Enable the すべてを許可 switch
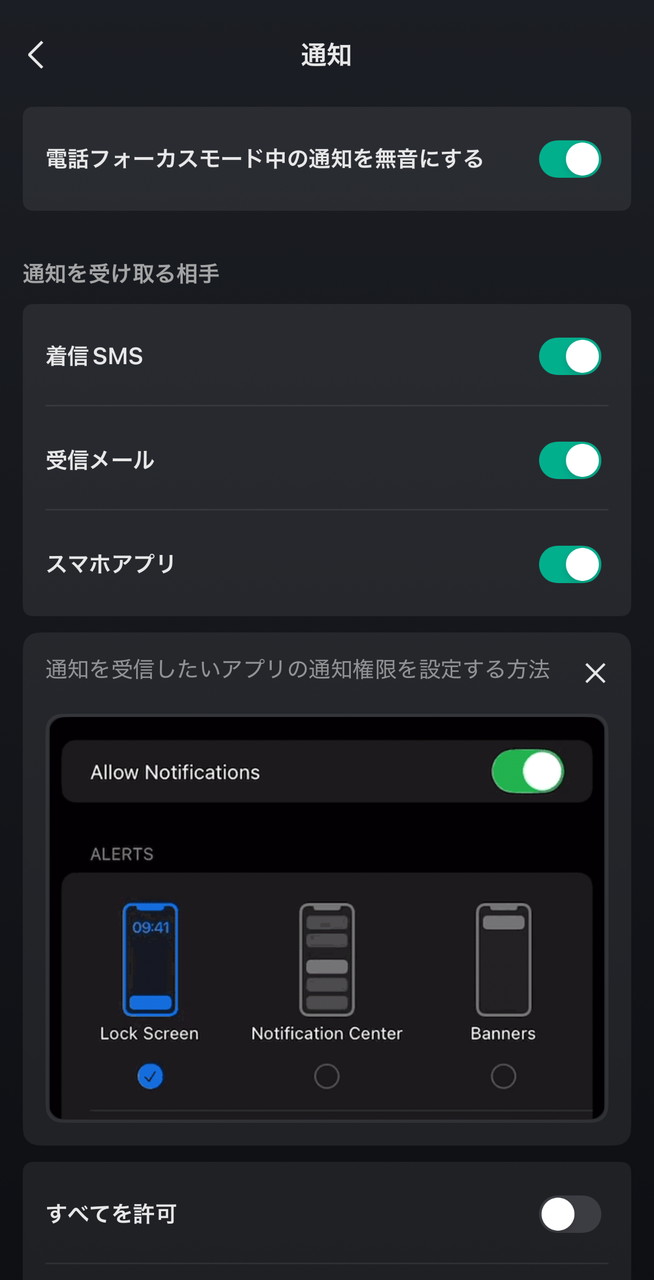Image resolution: width=654 pixels, height=1280 pixels. tap(570, 1214)
